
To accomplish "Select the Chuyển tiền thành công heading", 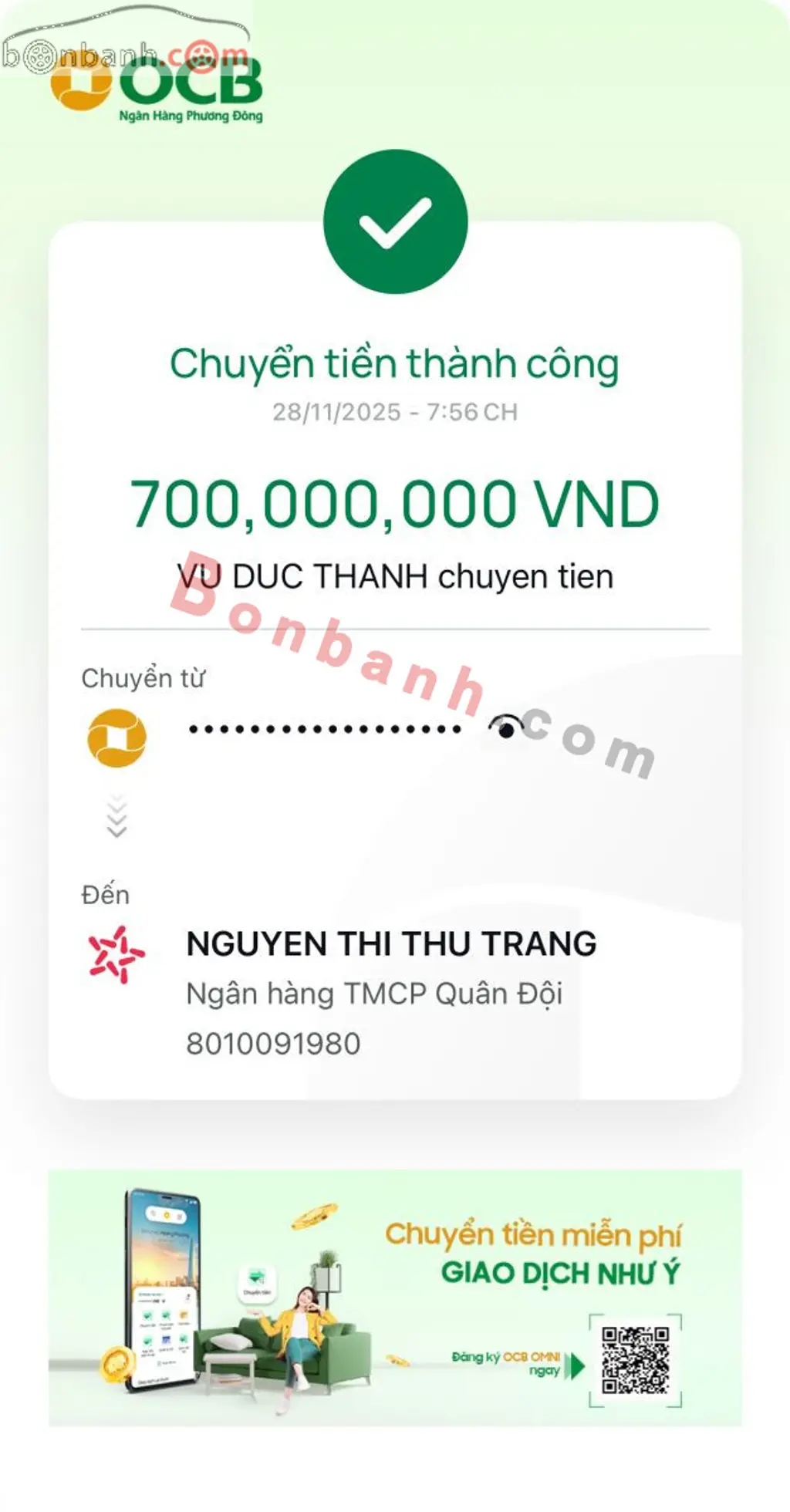I will pyautogui.click(x=395, y=365).
